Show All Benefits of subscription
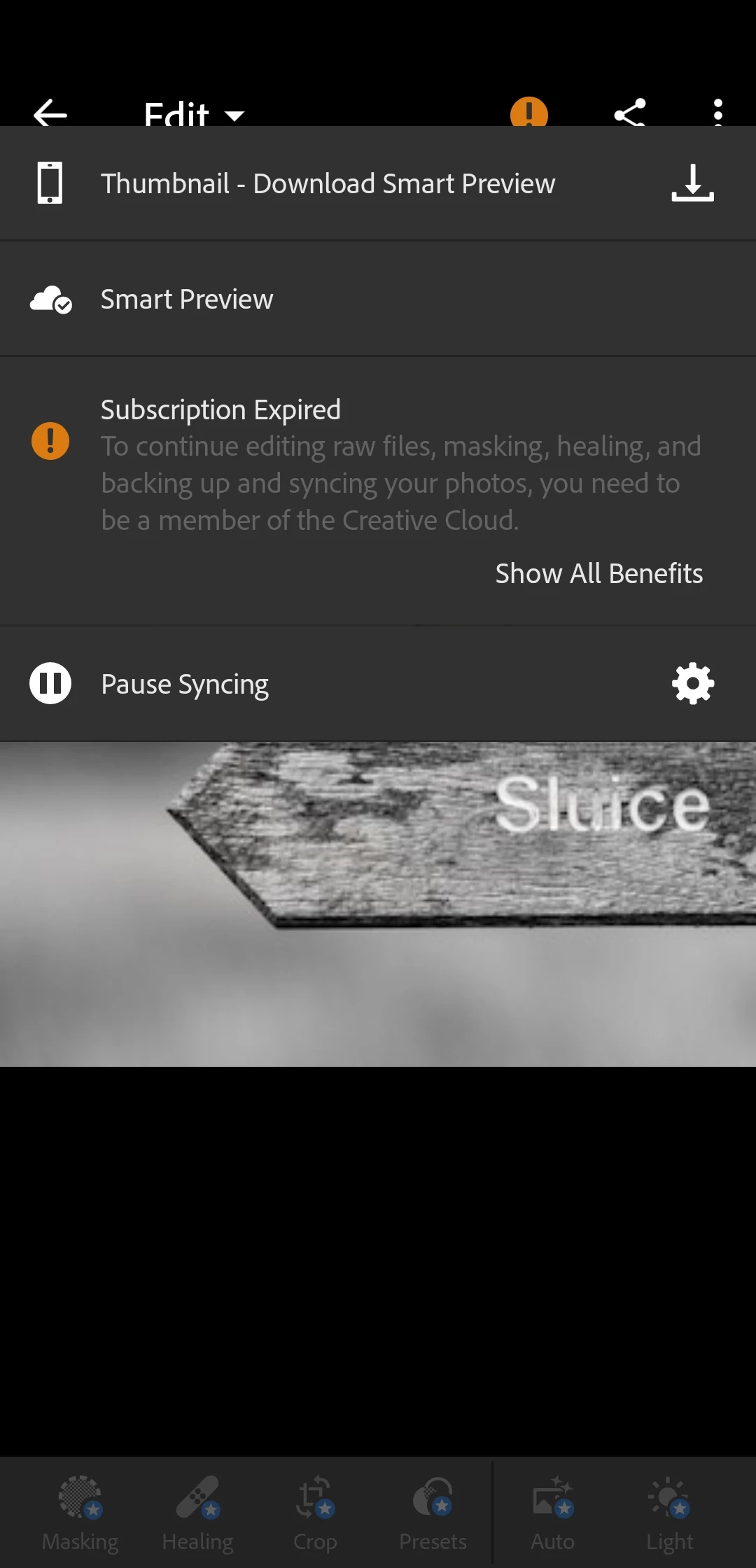 point(598,573)
